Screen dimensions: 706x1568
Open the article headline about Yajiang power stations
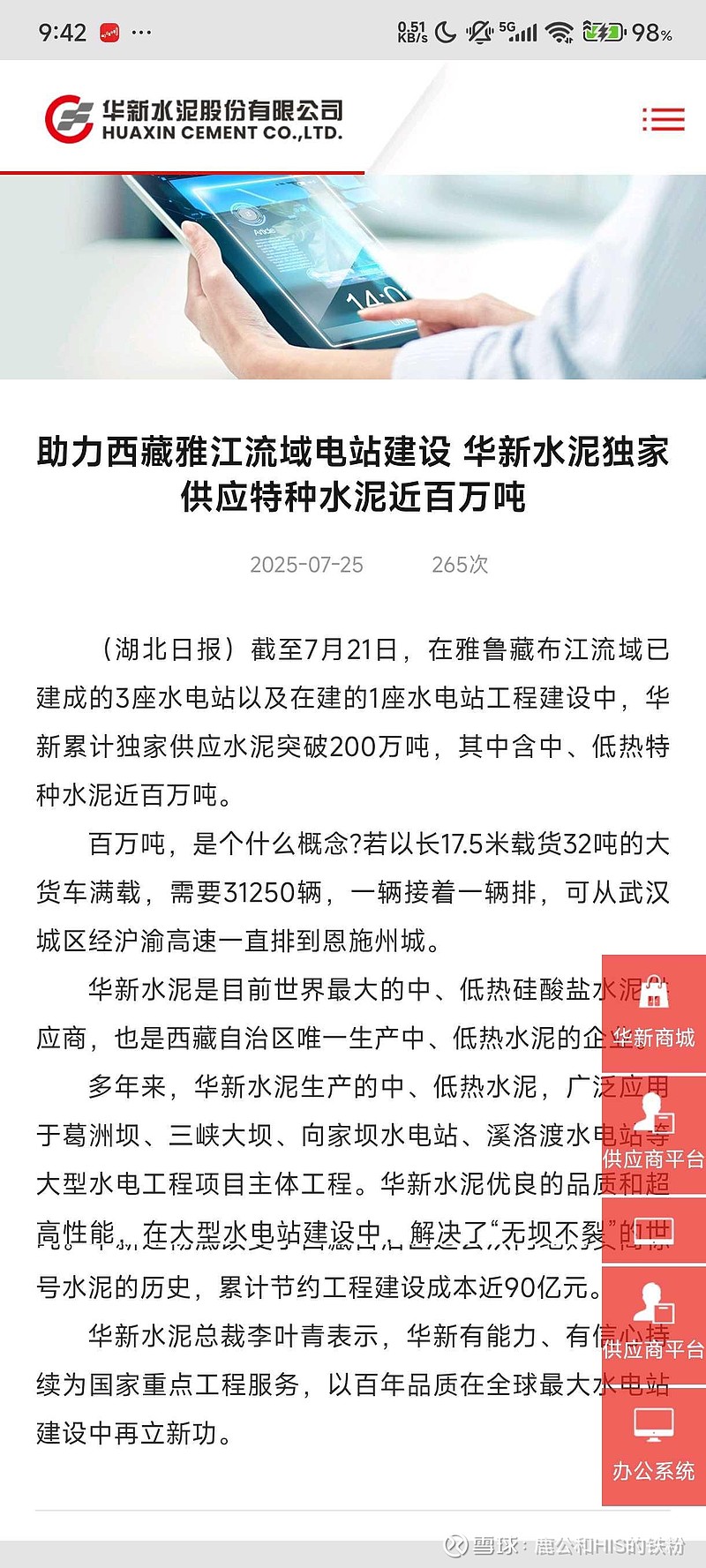click(x=353, y=473)
